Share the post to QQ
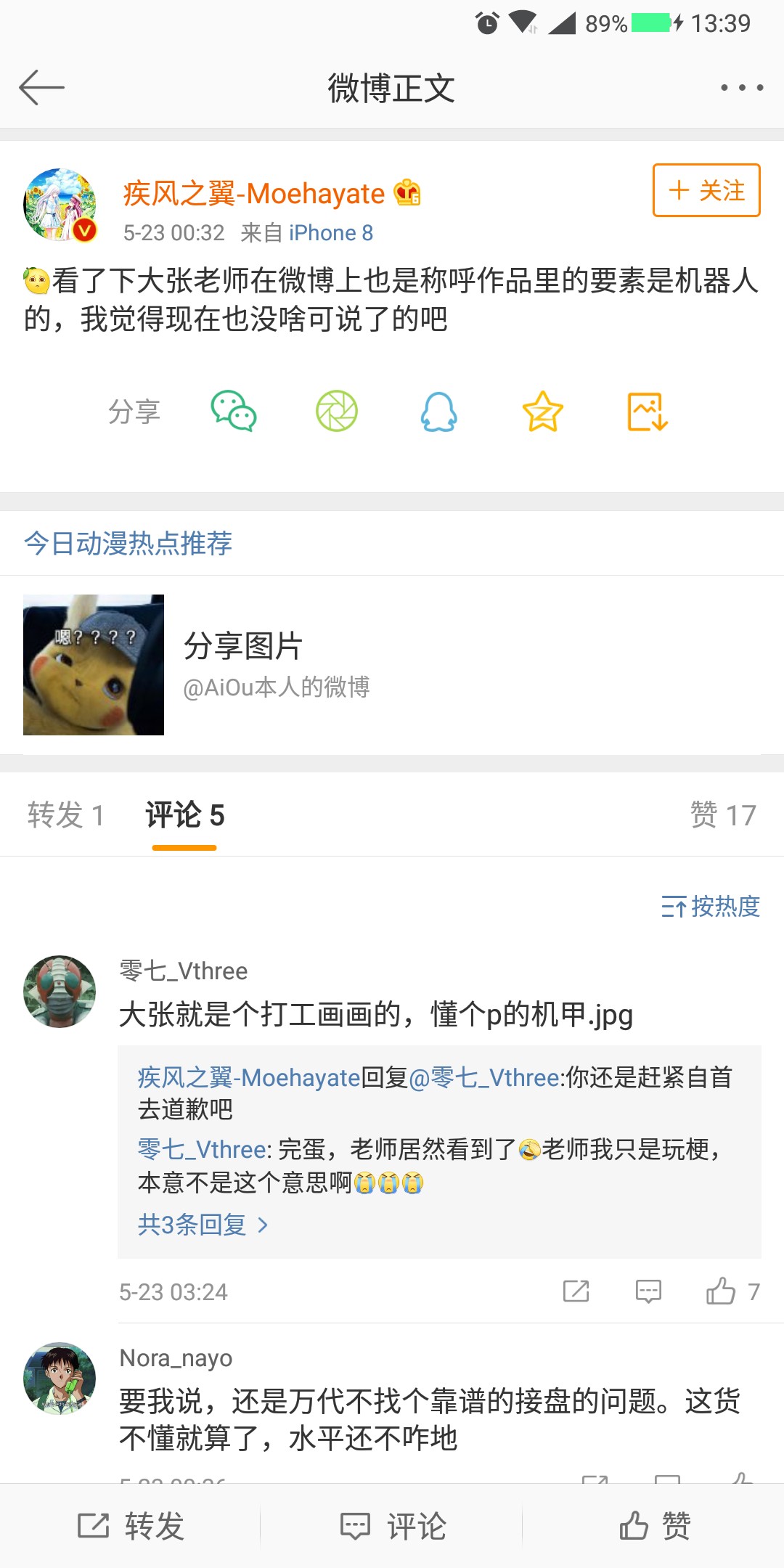784x1568 pixels. coord(439,412)
